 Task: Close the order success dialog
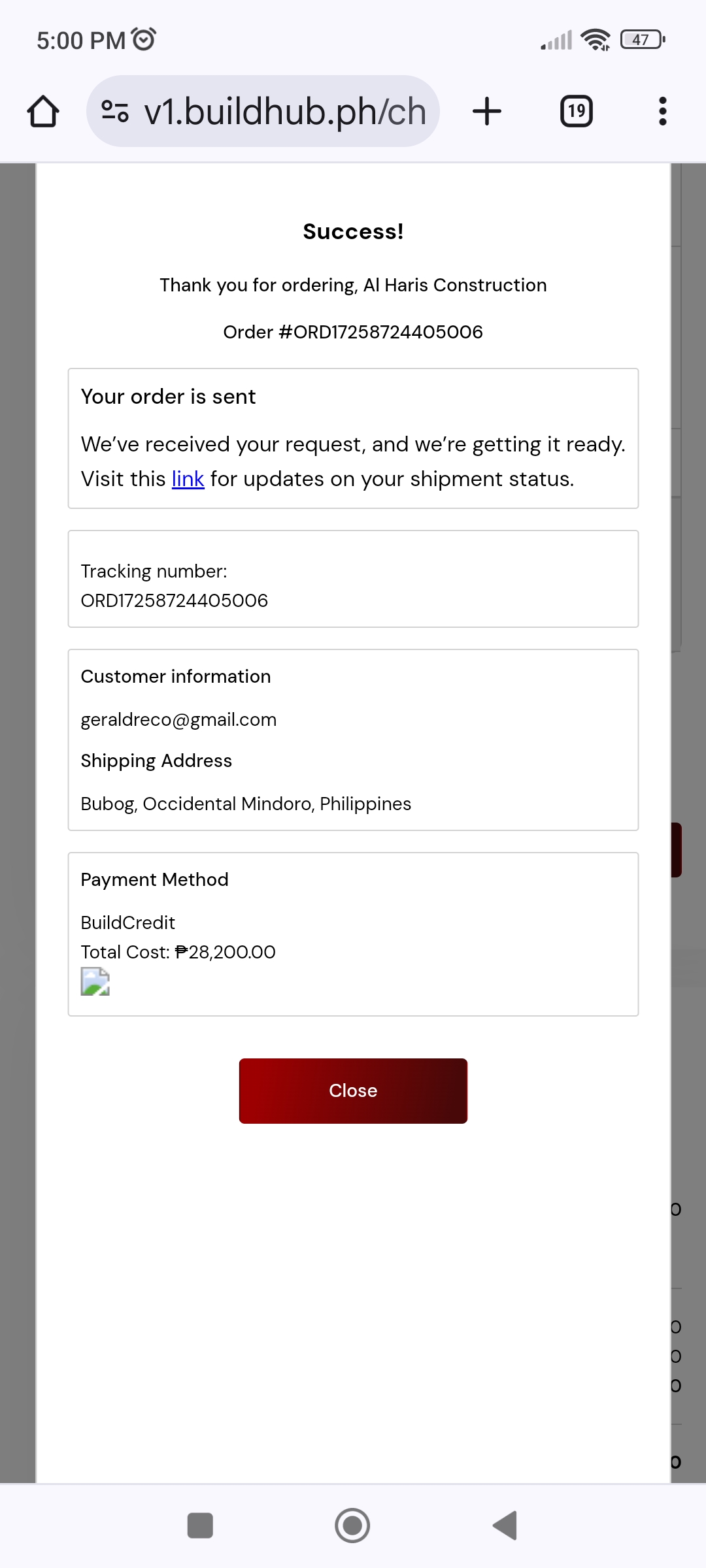(353, 1090)
